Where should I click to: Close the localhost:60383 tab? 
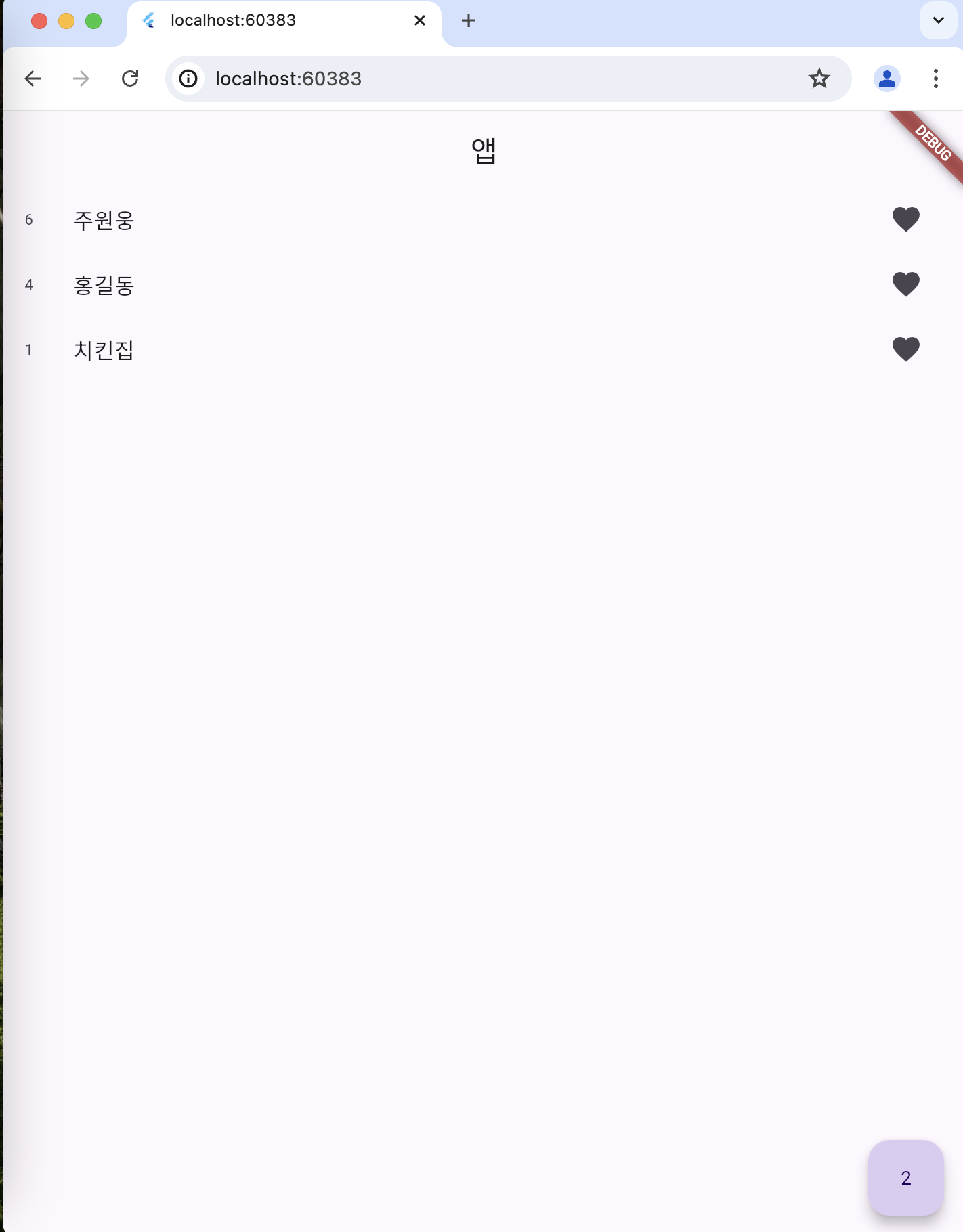click(420, 20)
